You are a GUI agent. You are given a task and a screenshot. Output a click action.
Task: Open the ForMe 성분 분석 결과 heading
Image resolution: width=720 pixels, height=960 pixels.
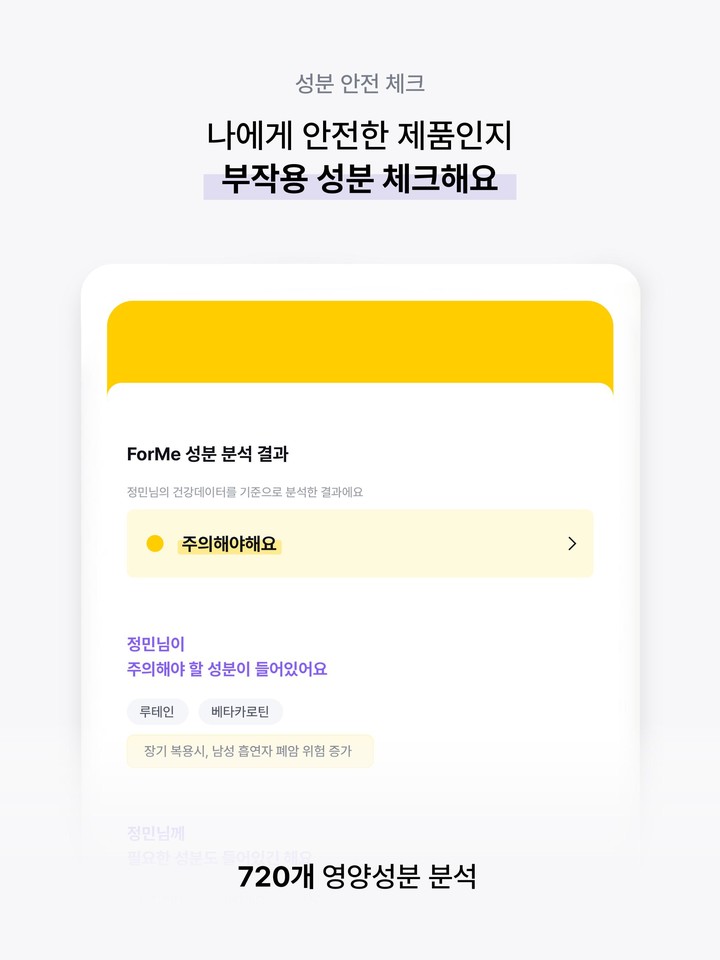tap(206, 453)
